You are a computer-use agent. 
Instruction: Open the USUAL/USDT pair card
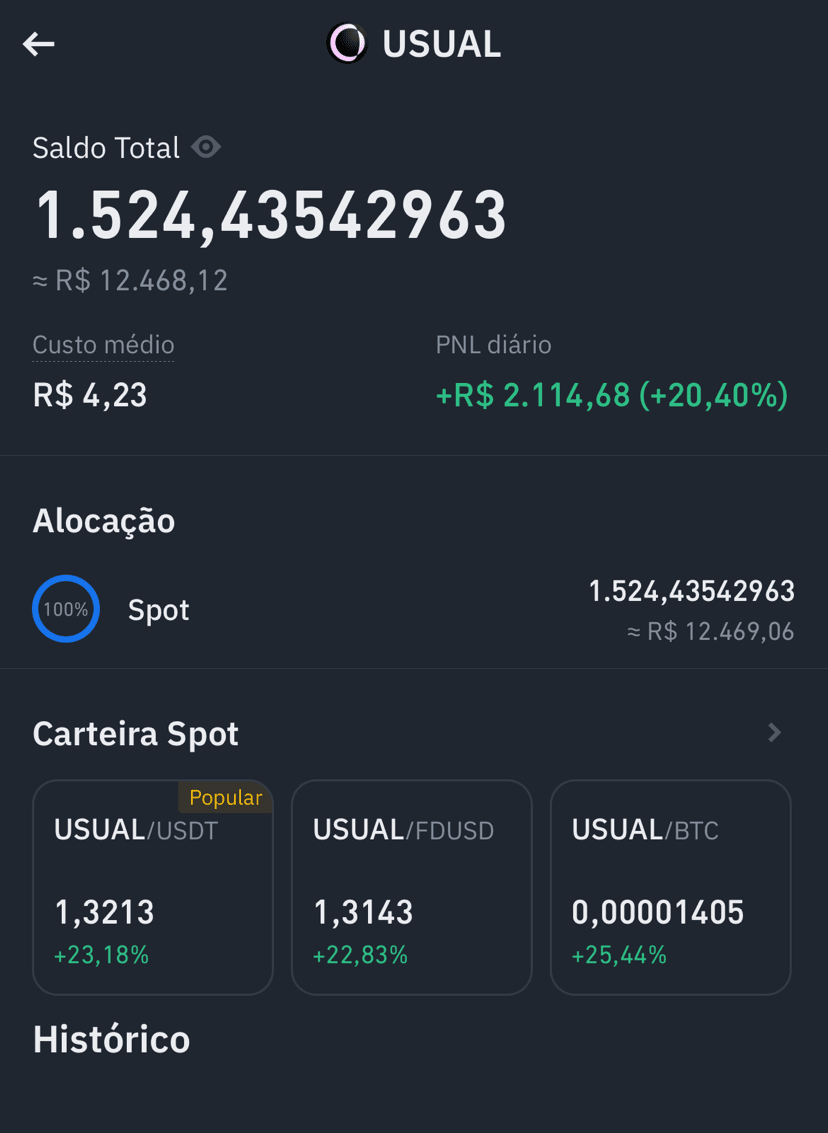click(x=153, y=887)
